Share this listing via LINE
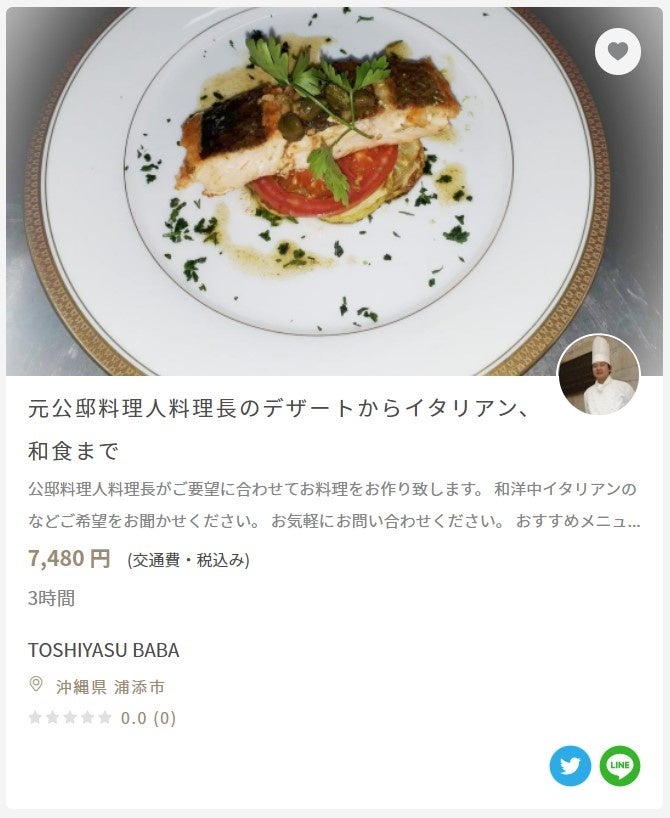The height and width of the screenshot is (818, 670). pos(620,766)
